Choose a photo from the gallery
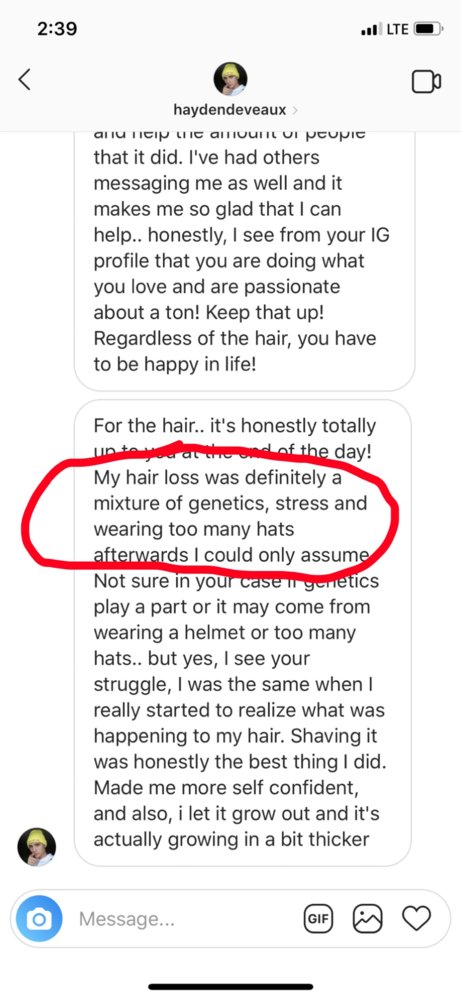461x1000 pixels. [x=368, y=919]
